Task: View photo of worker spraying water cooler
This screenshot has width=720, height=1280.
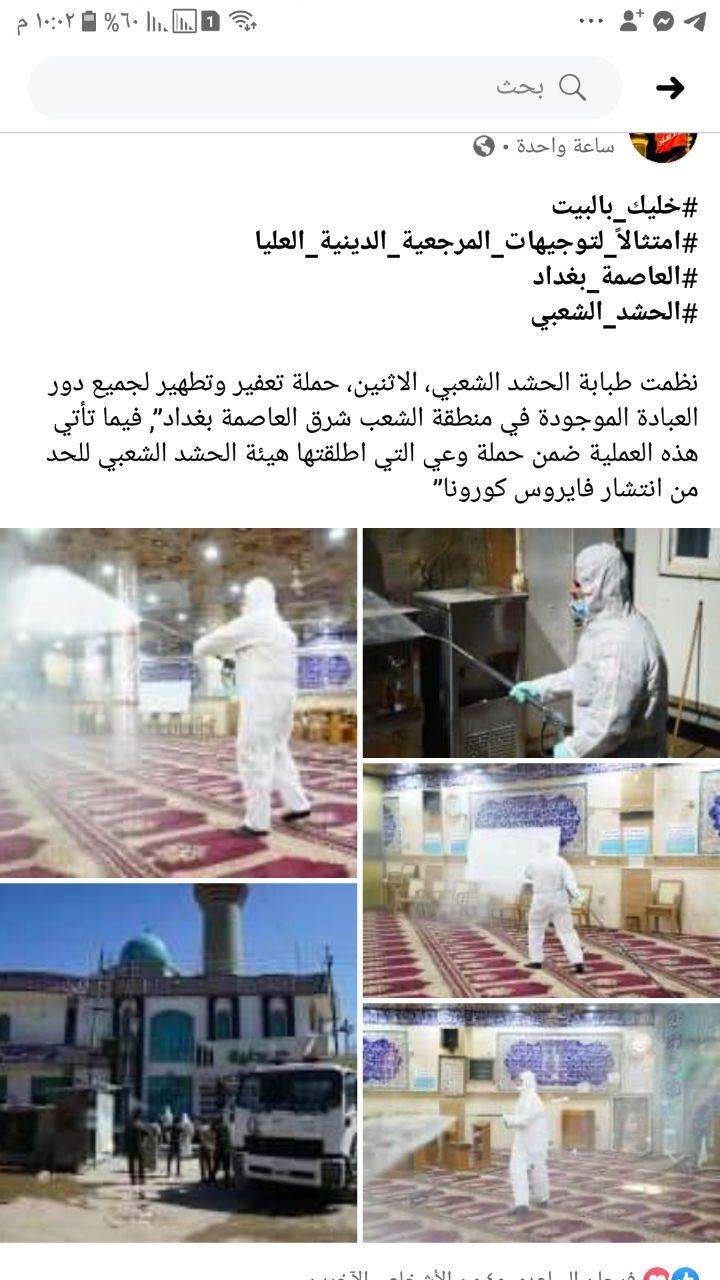Action: [x=541, y=643]
